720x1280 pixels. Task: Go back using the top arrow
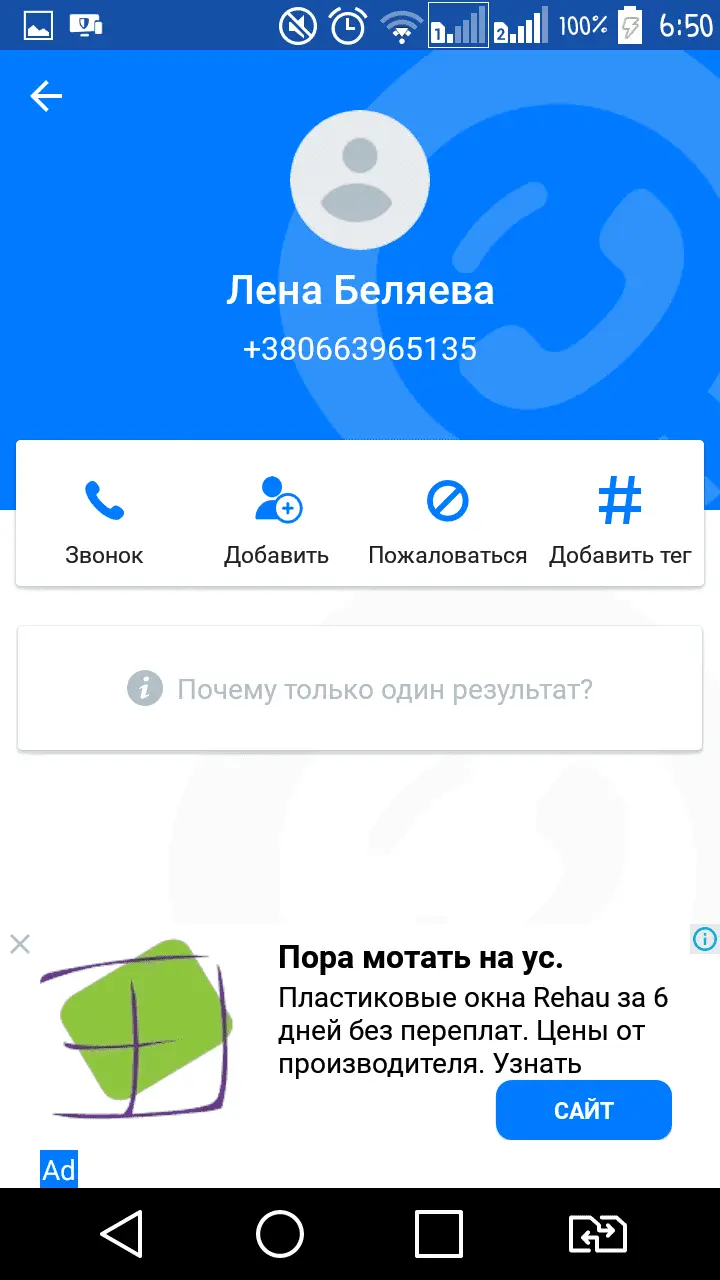46,96
